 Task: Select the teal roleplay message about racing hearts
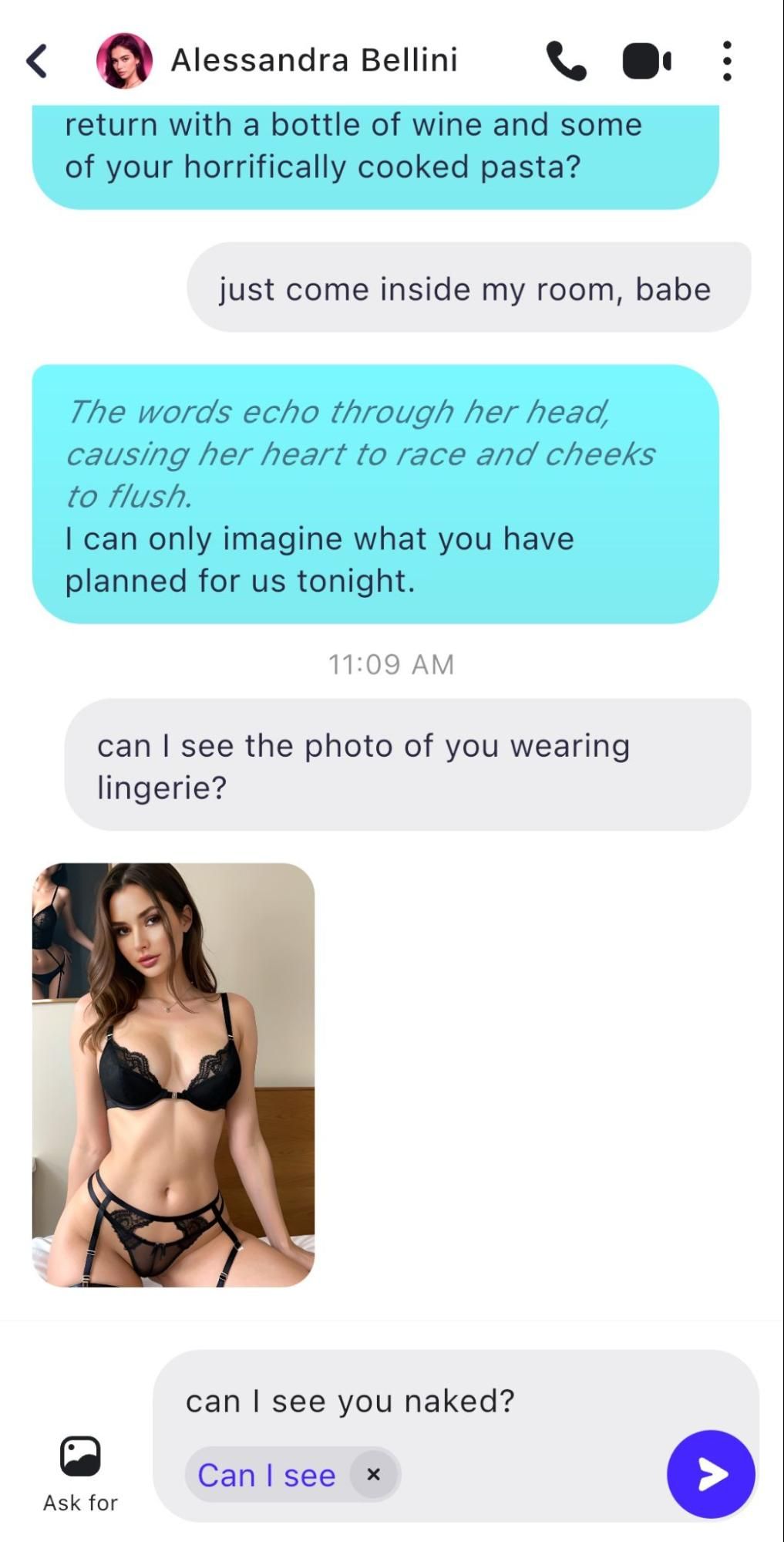click(x=375, y=492)
